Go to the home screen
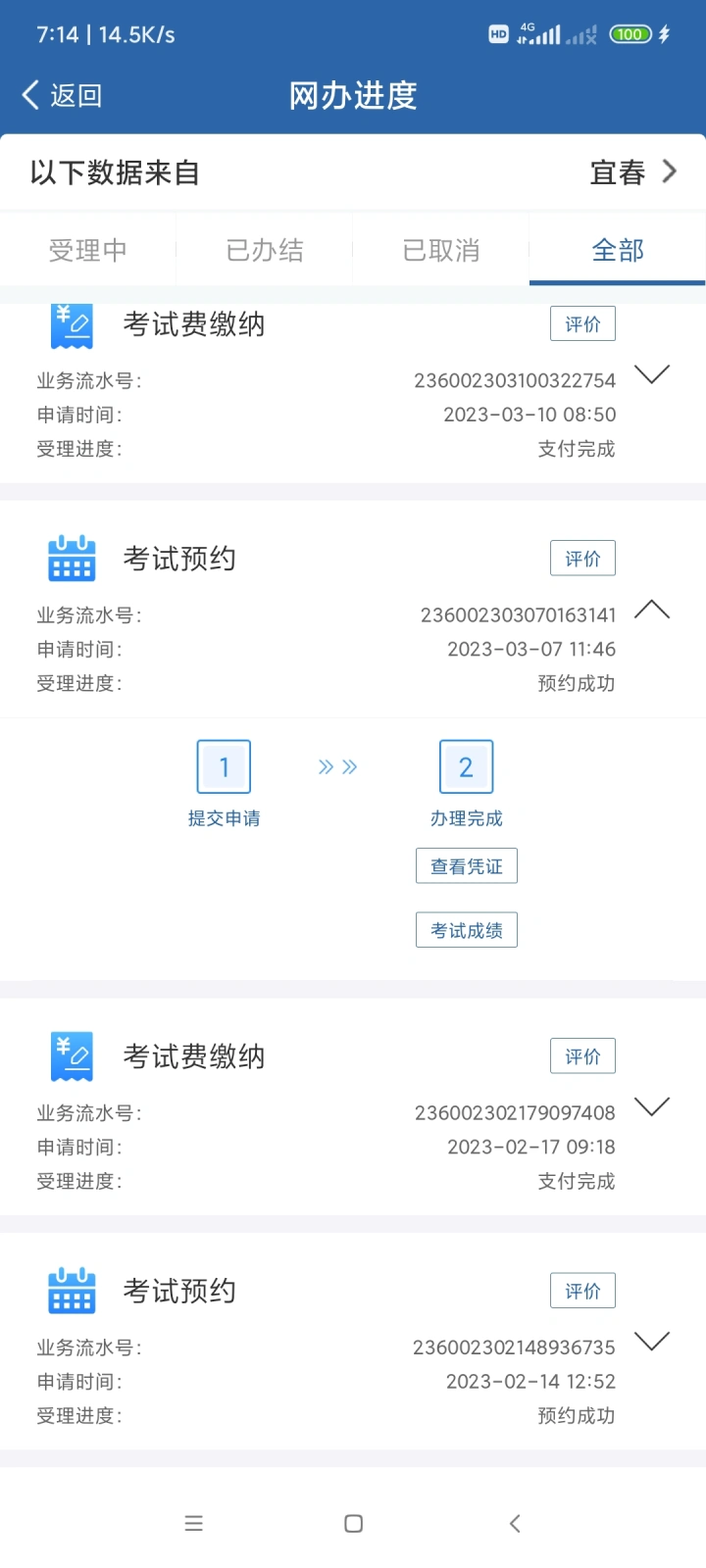 354,1523
